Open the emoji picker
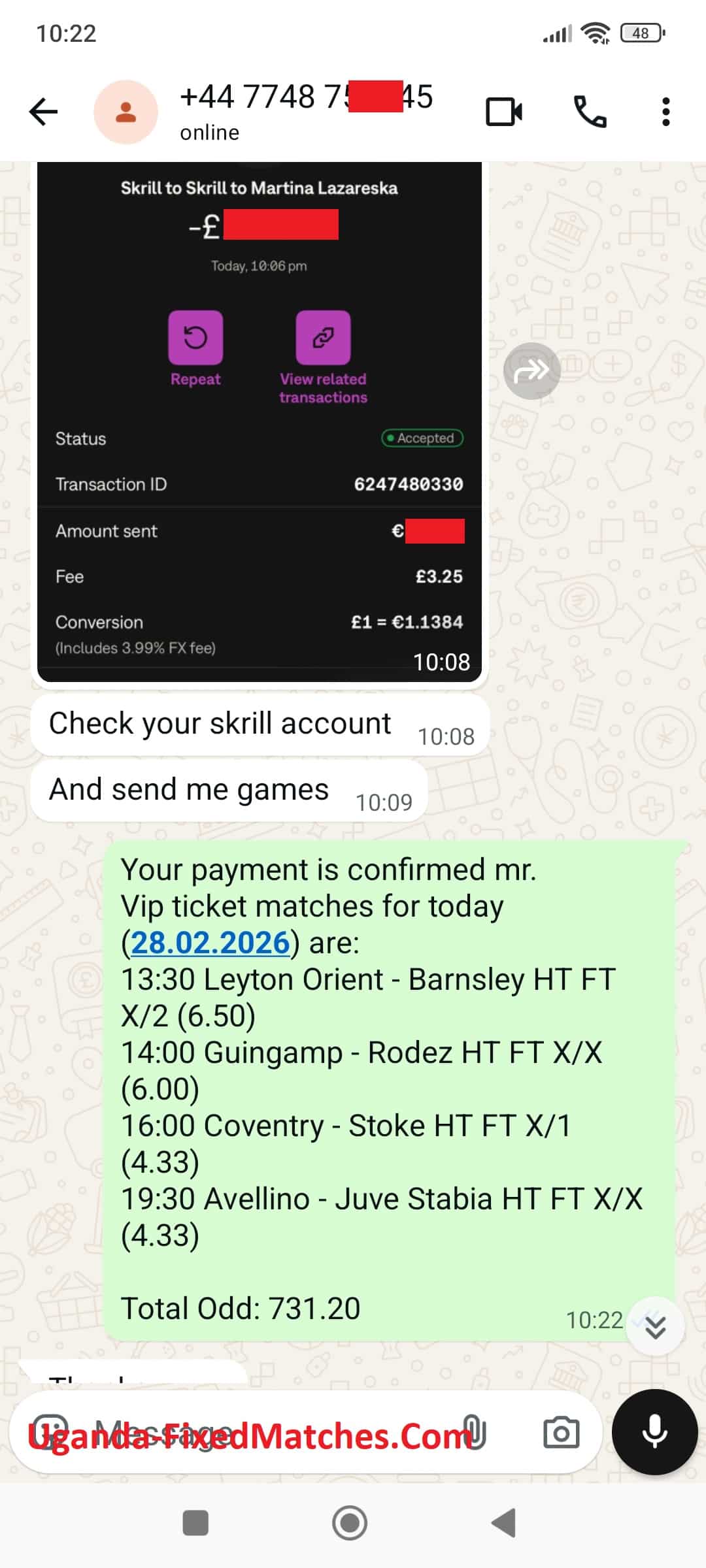The width and height of the screenshot is (706, 1568). click(x=50, y=1432)
